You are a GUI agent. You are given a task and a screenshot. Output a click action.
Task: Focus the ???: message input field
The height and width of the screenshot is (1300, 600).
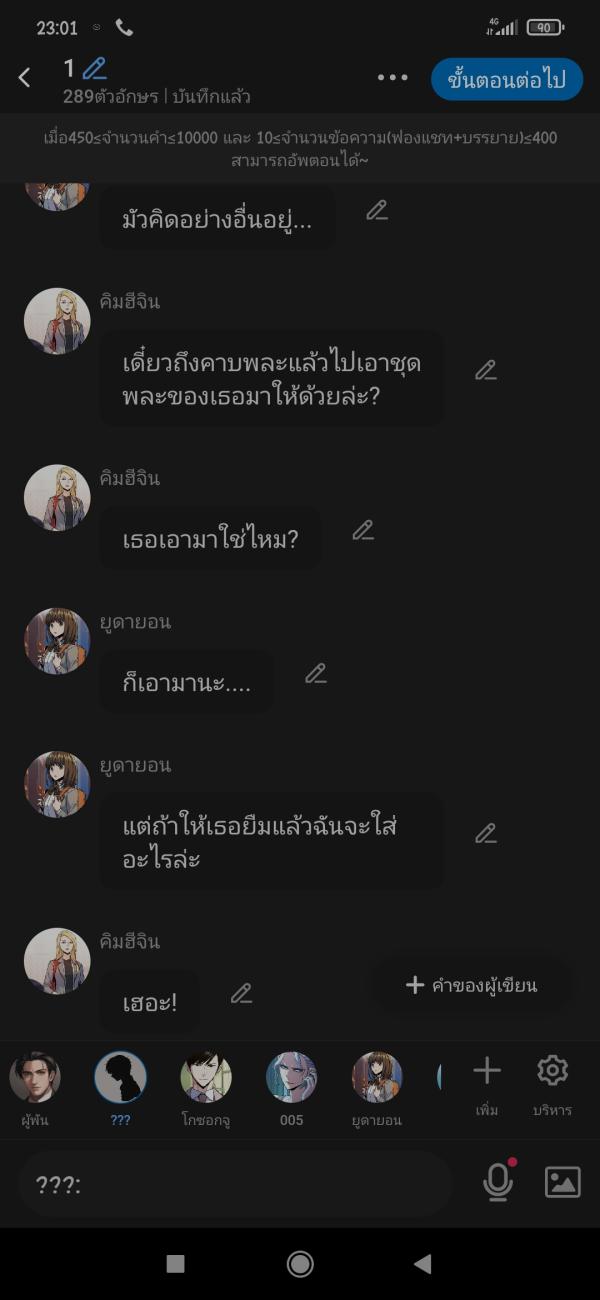point(235,1185)
